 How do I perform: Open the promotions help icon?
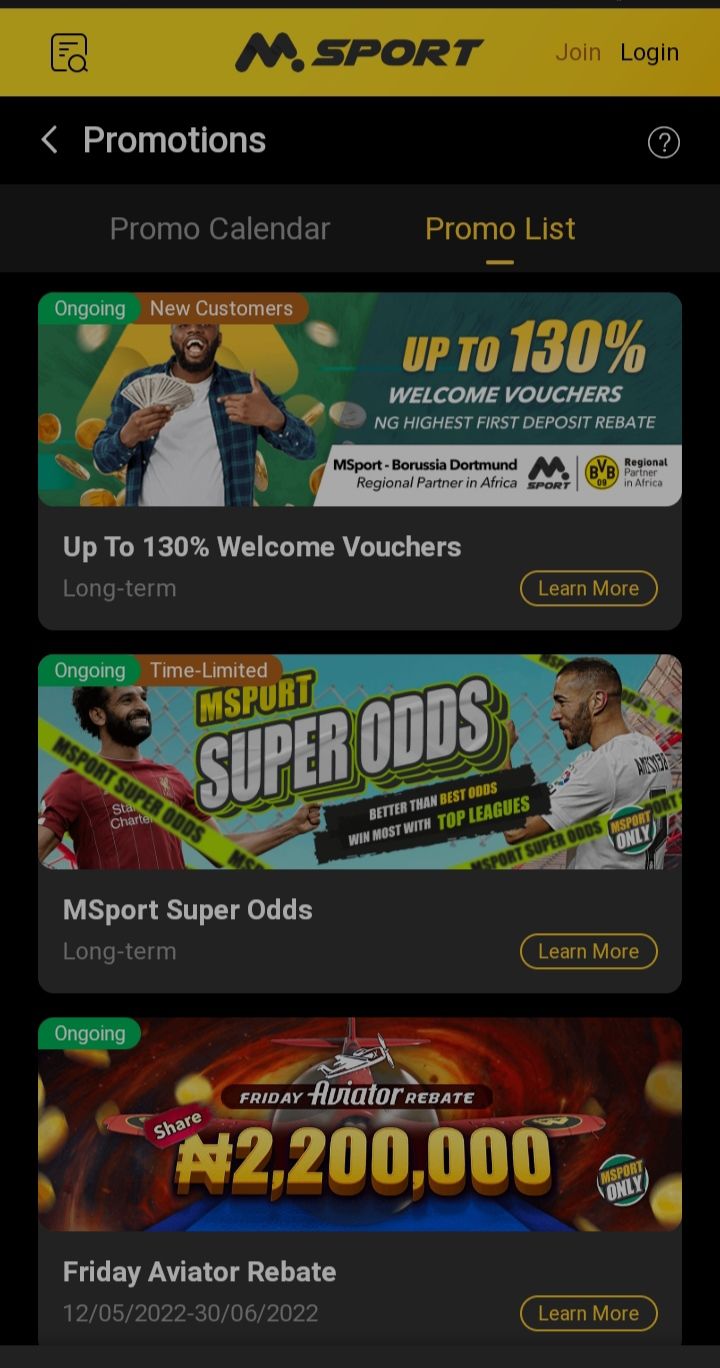click(x=664, y=142)
